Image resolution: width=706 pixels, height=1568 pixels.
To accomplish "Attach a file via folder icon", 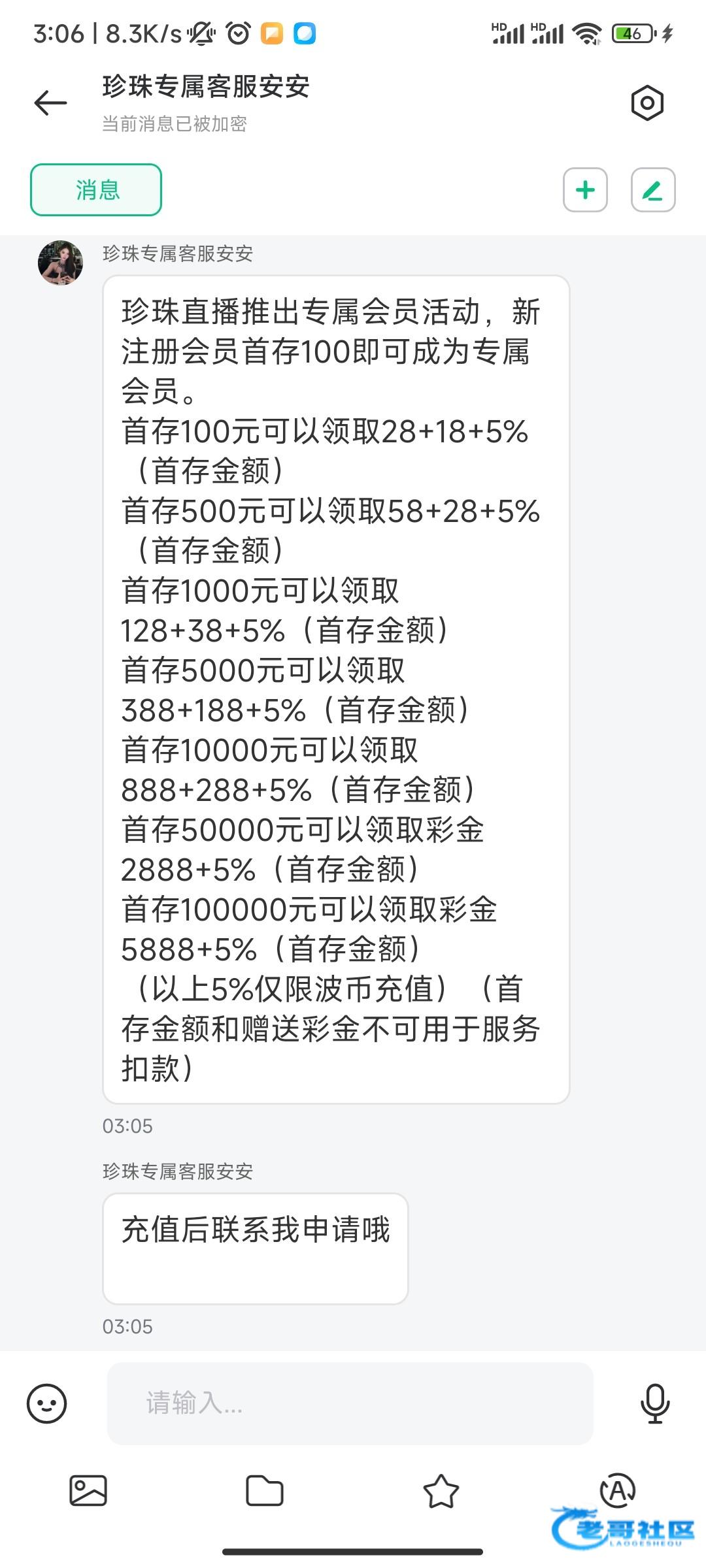I will [x=265, y=1491].
